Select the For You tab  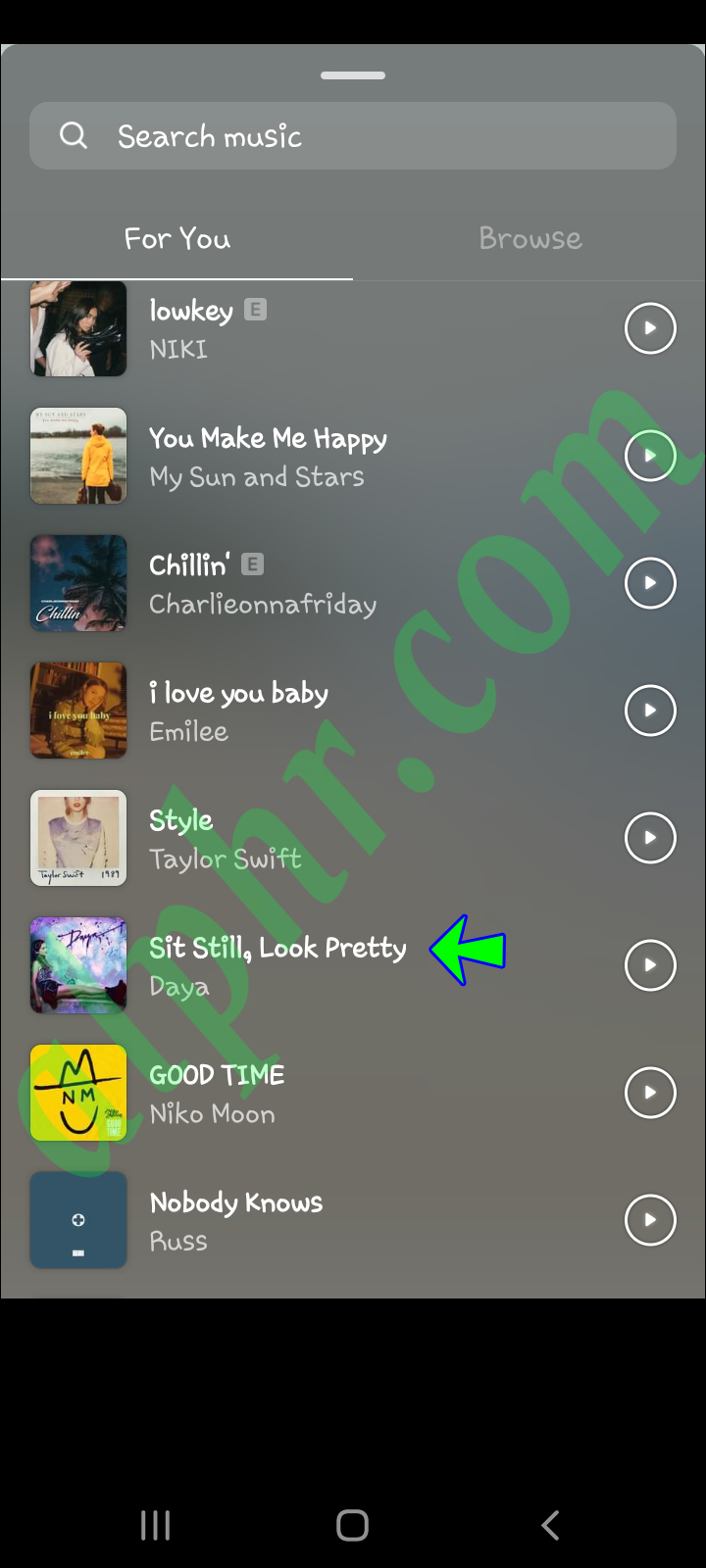click(177, 238)
